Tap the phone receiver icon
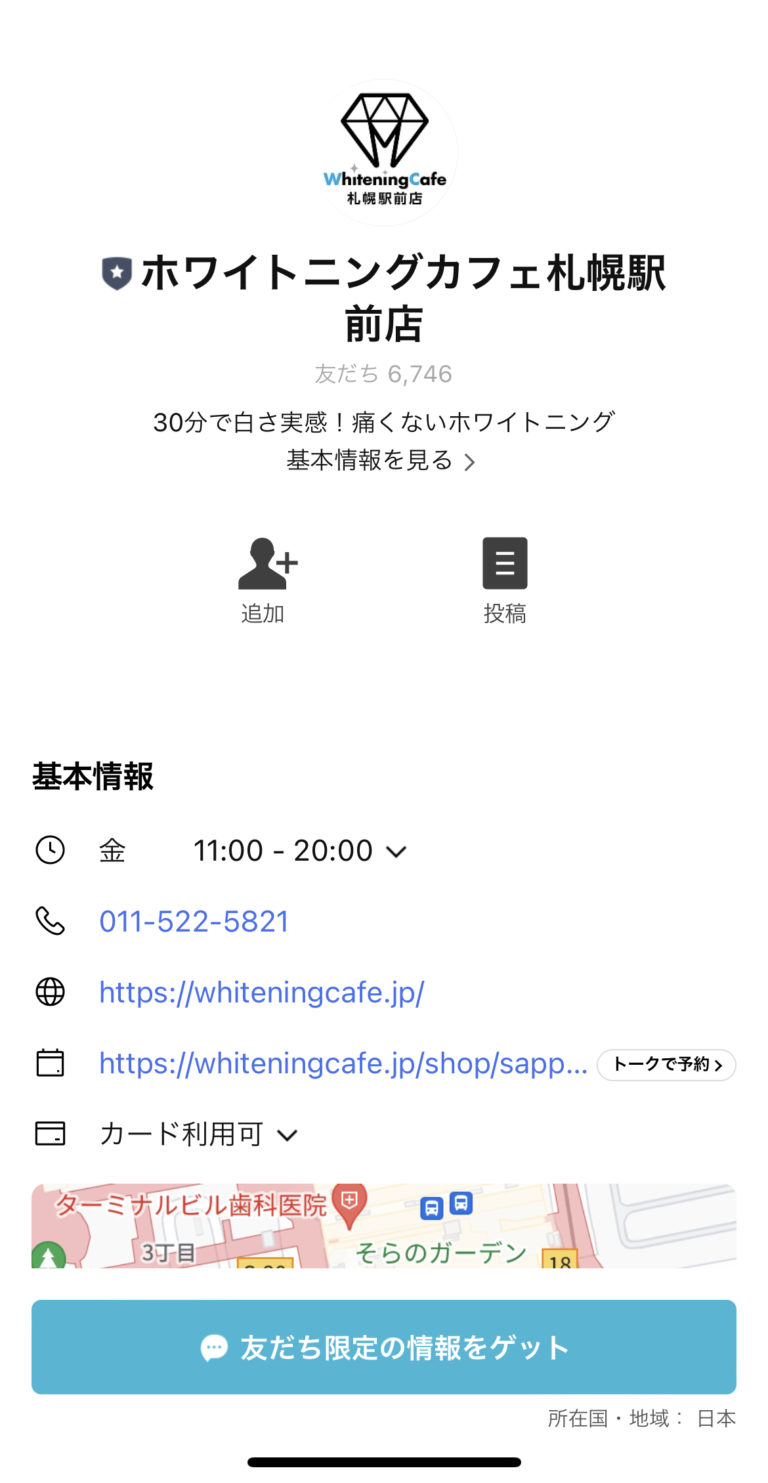The image size is (768, 1483). tap(50, 921)
